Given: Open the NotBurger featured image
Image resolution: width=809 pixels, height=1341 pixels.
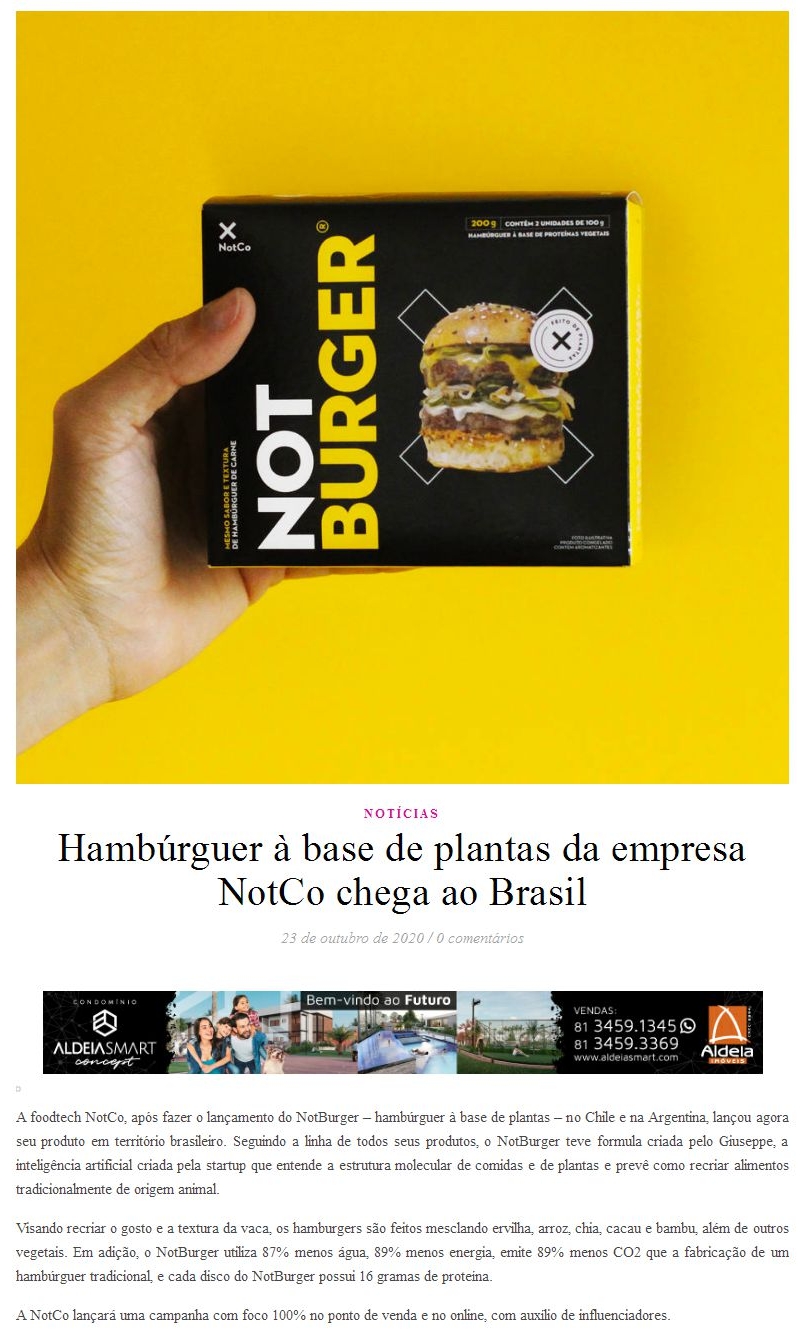Looking at the screenshot, I should (x=402, y=397).
